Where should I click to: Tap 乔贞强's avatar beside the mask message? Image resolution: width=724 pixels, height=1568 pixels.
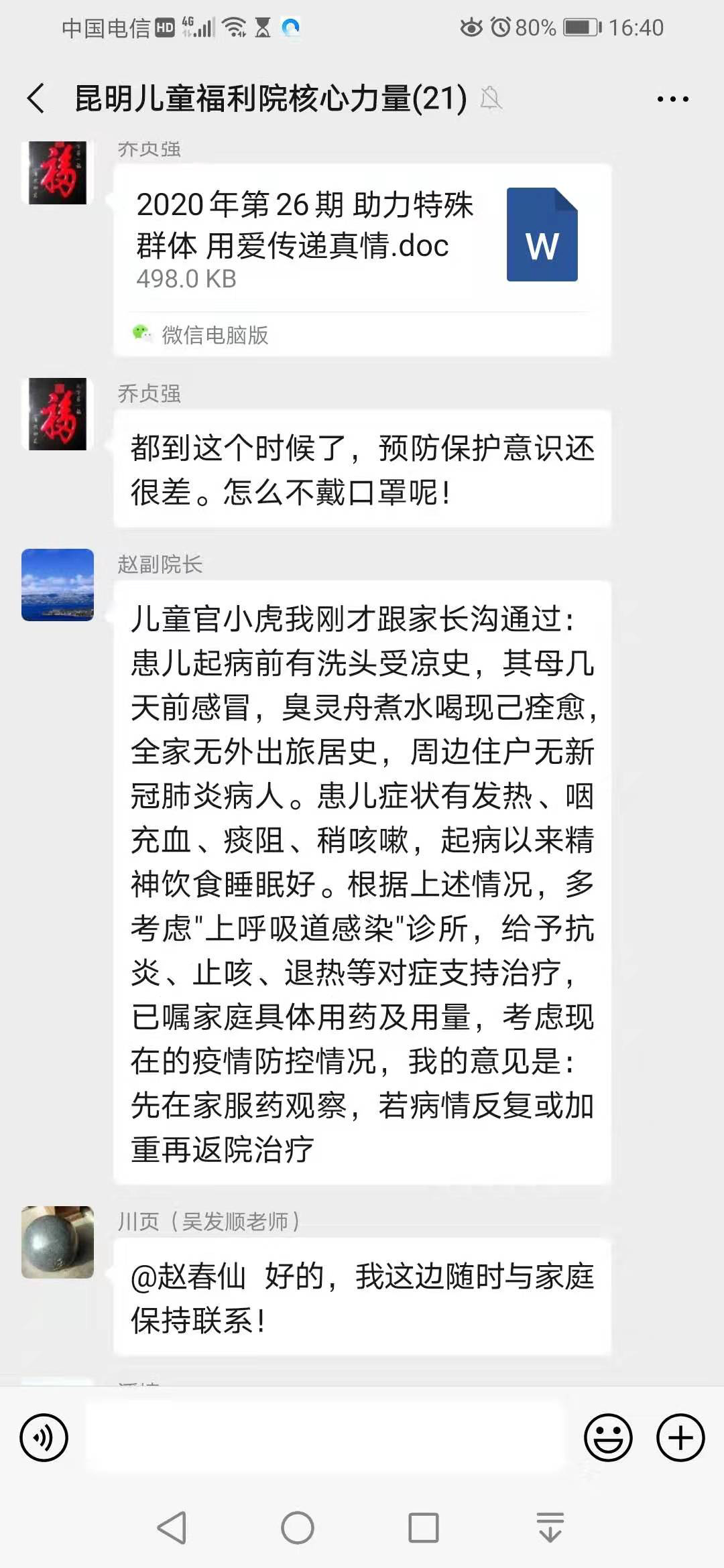point(58,413)
